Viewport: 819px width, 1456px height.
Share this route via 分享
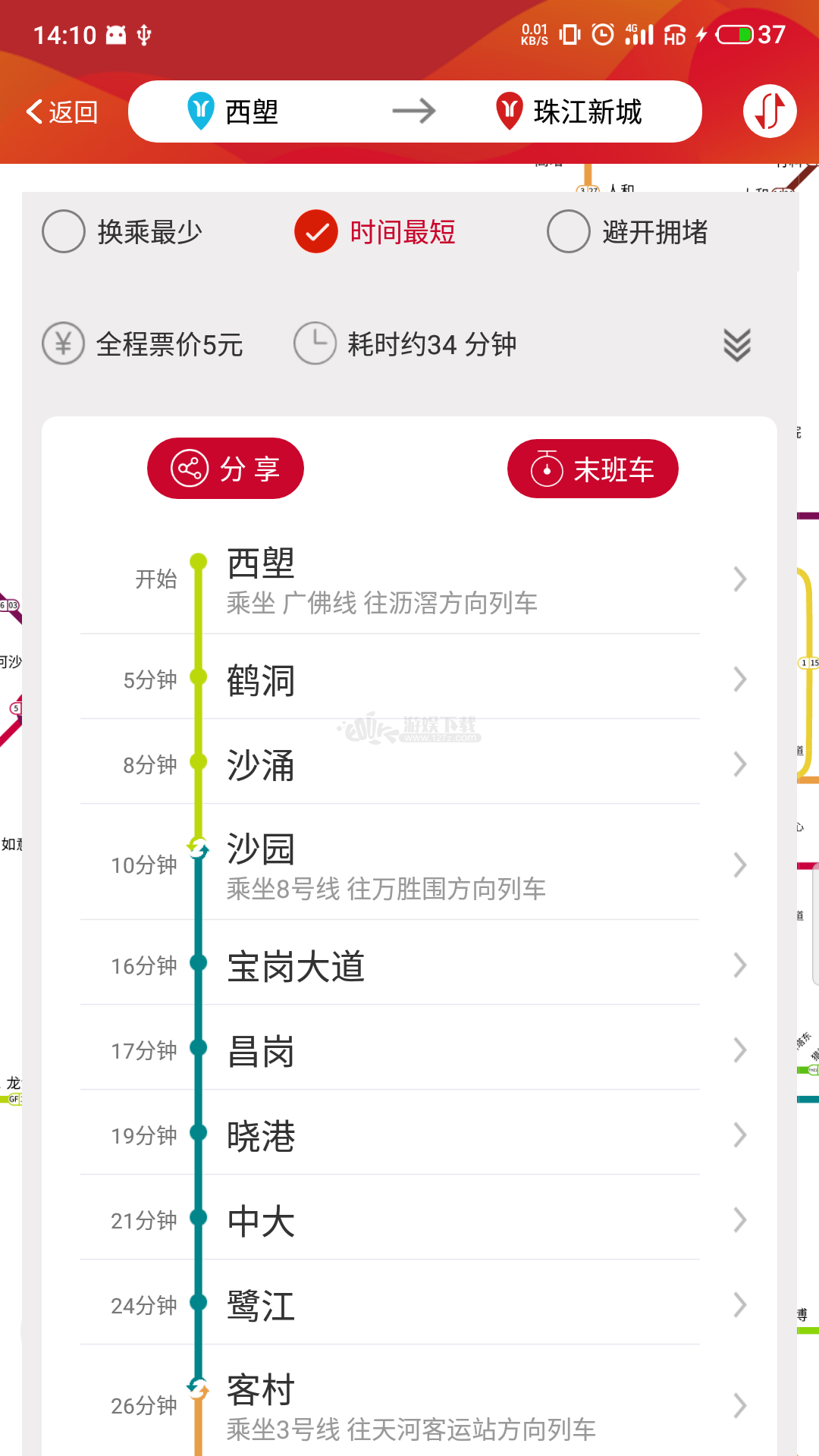[225, 469]
